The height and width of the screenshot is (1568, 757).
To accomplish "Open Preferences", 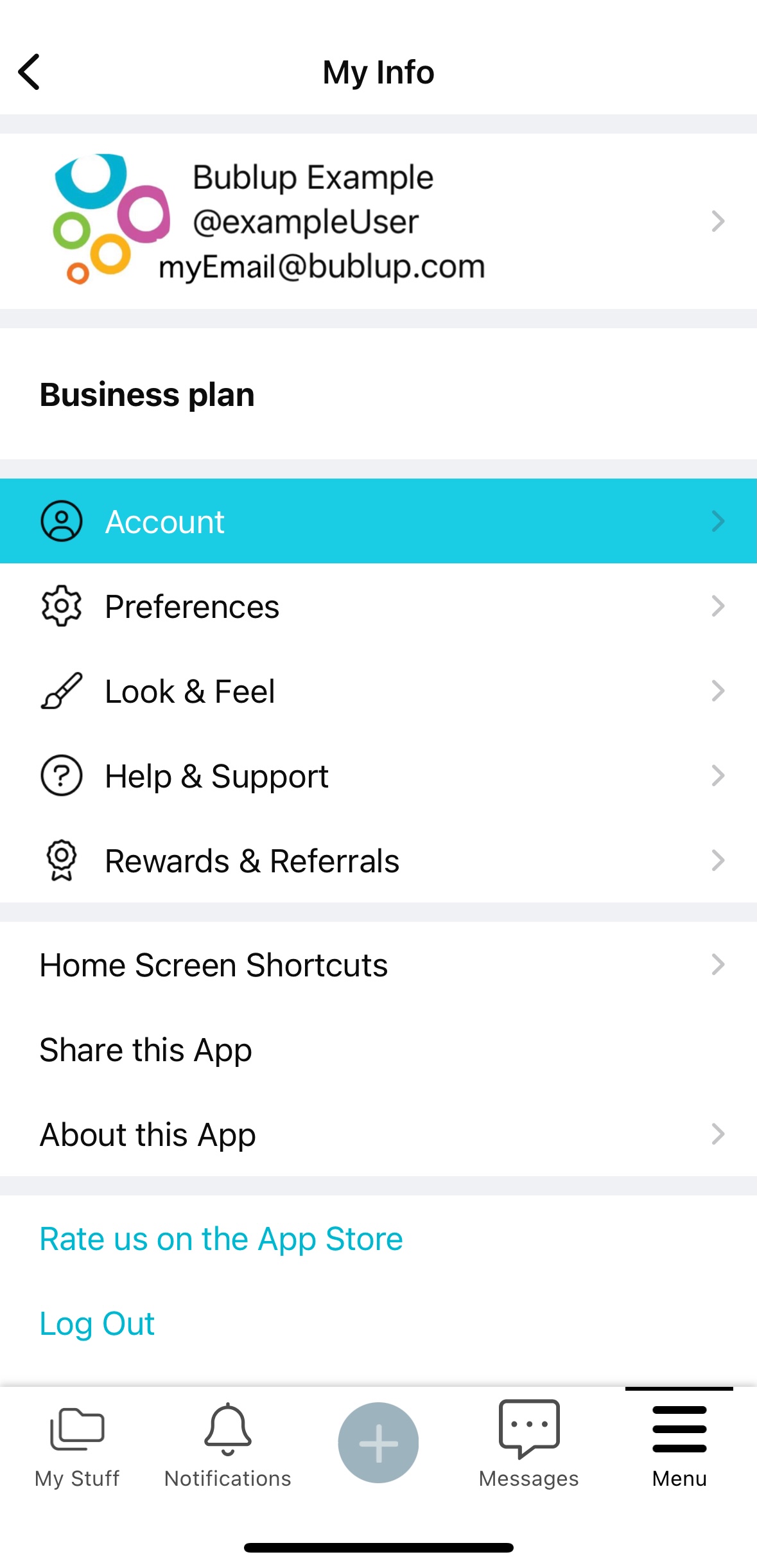I will [378, 606].
